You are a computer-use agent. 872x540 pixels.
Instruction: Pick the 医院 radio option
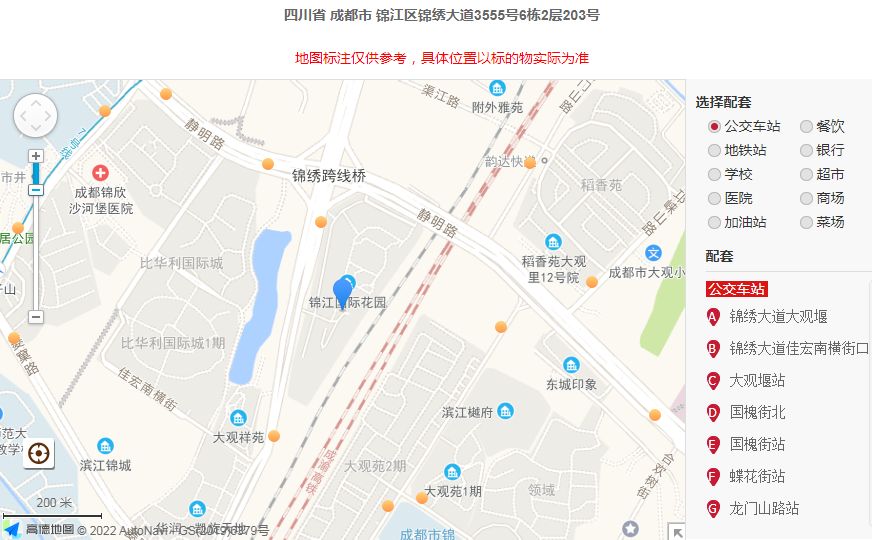(x=714, y=199)
